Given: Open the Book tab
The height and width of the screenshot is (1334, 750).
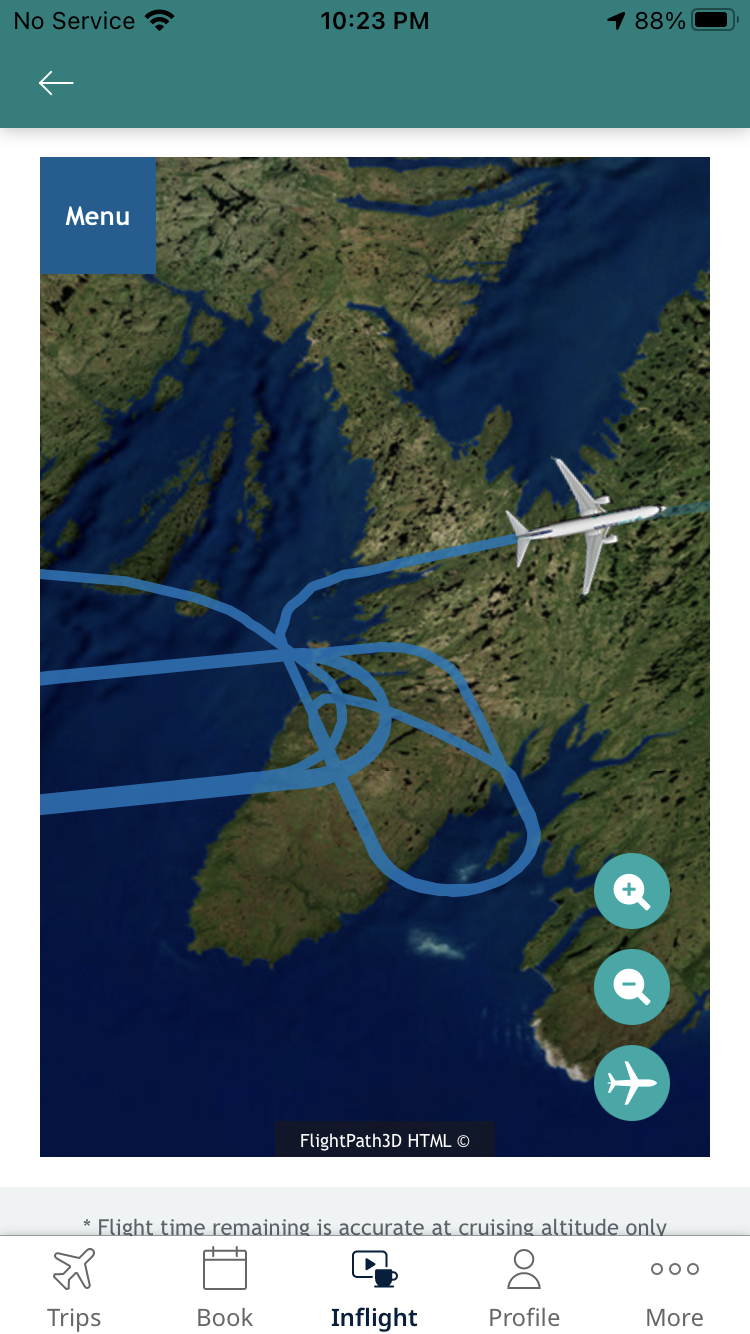Looking at the screenshot, I should point(225,1287).
